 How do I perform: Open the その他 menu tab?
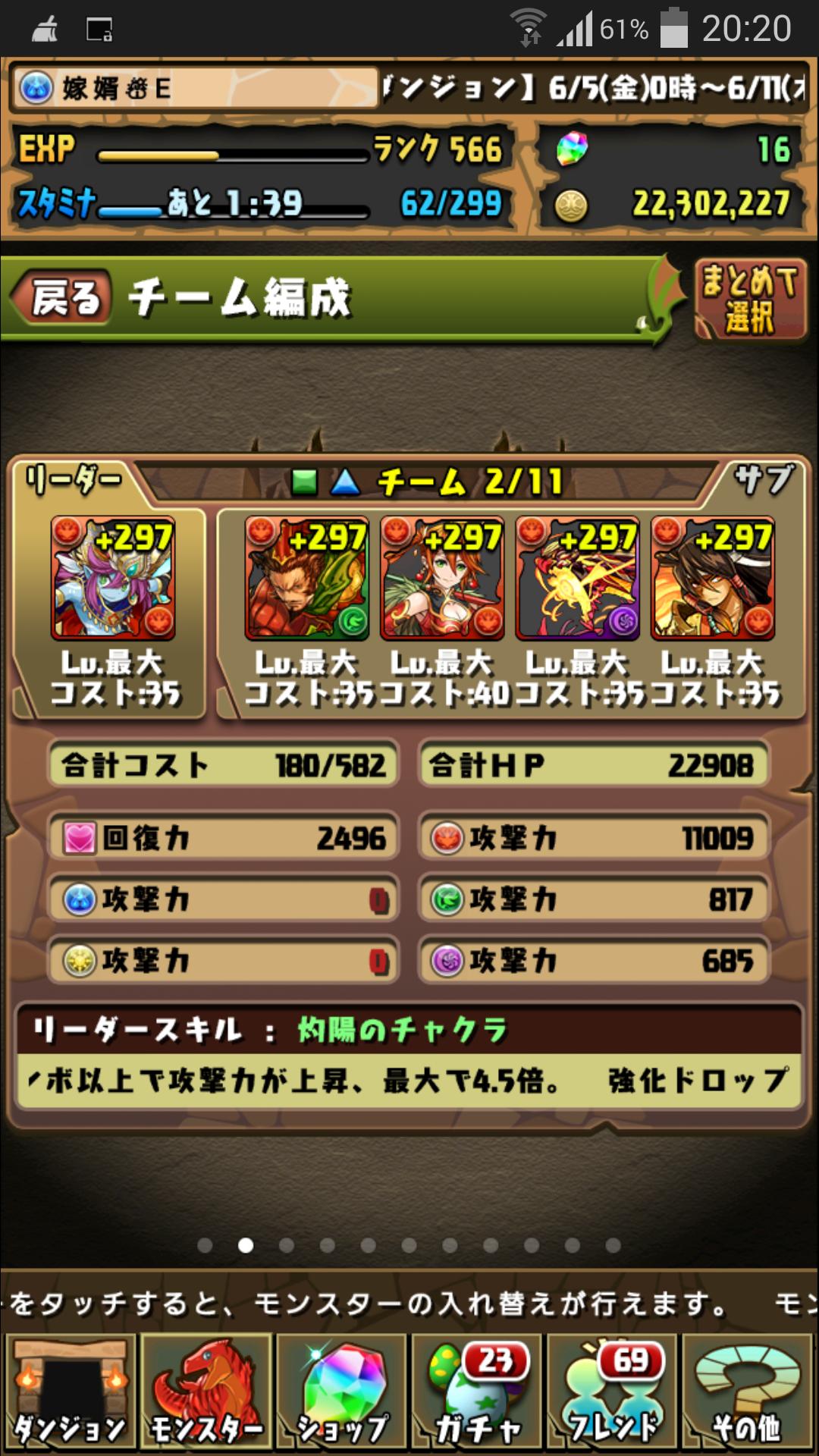click(x=748, y=1392)
